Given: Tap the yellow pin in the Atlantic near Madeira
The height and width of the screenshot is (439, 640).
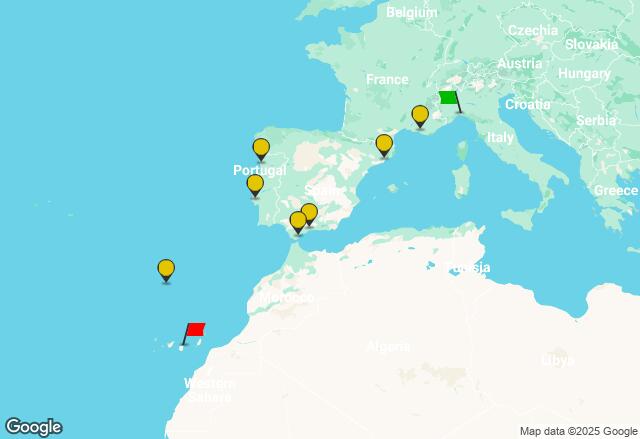Looking at the screenshot, I should click(166, 269).
